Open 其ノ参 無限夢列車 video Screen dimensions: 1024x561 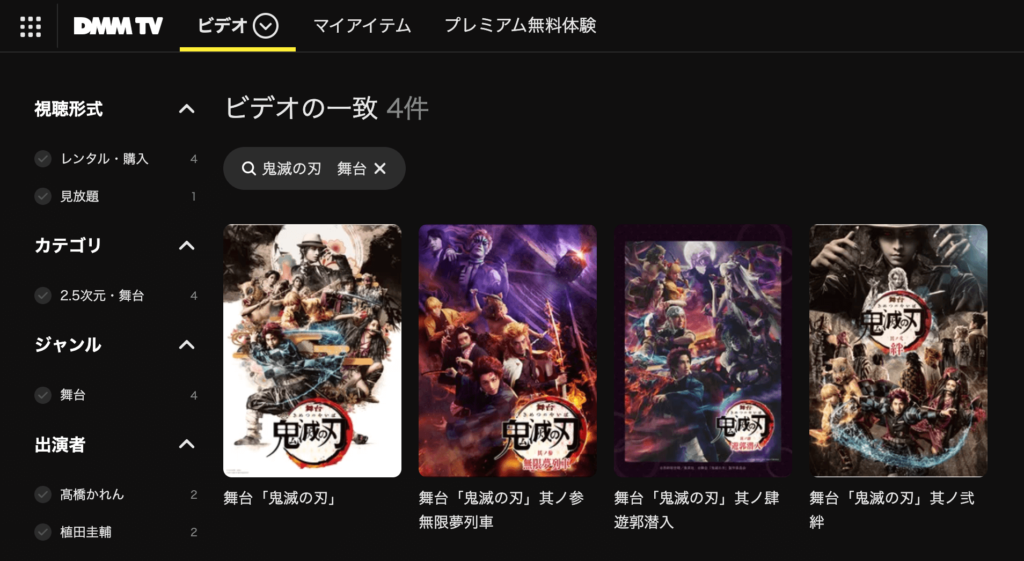point(507,350)
